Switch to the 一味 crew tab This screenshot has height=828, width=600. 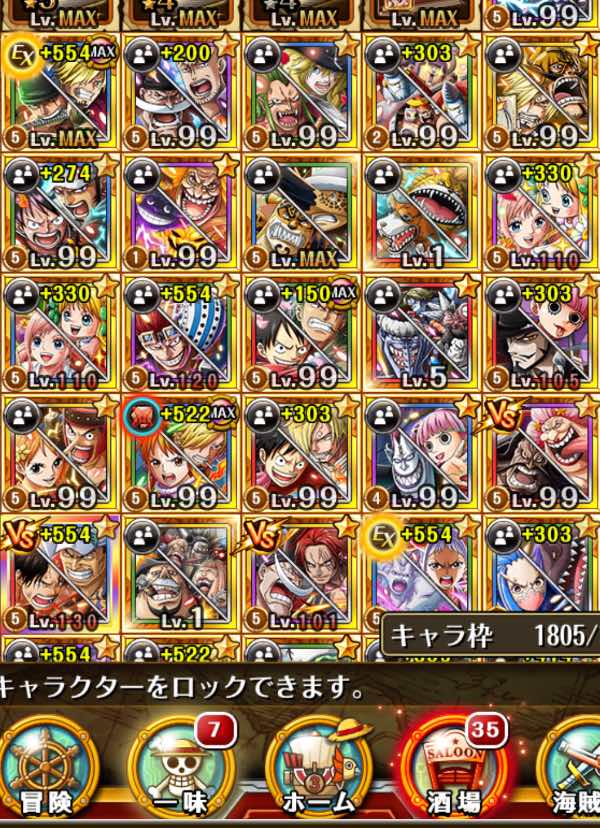(x=180, y=772)
